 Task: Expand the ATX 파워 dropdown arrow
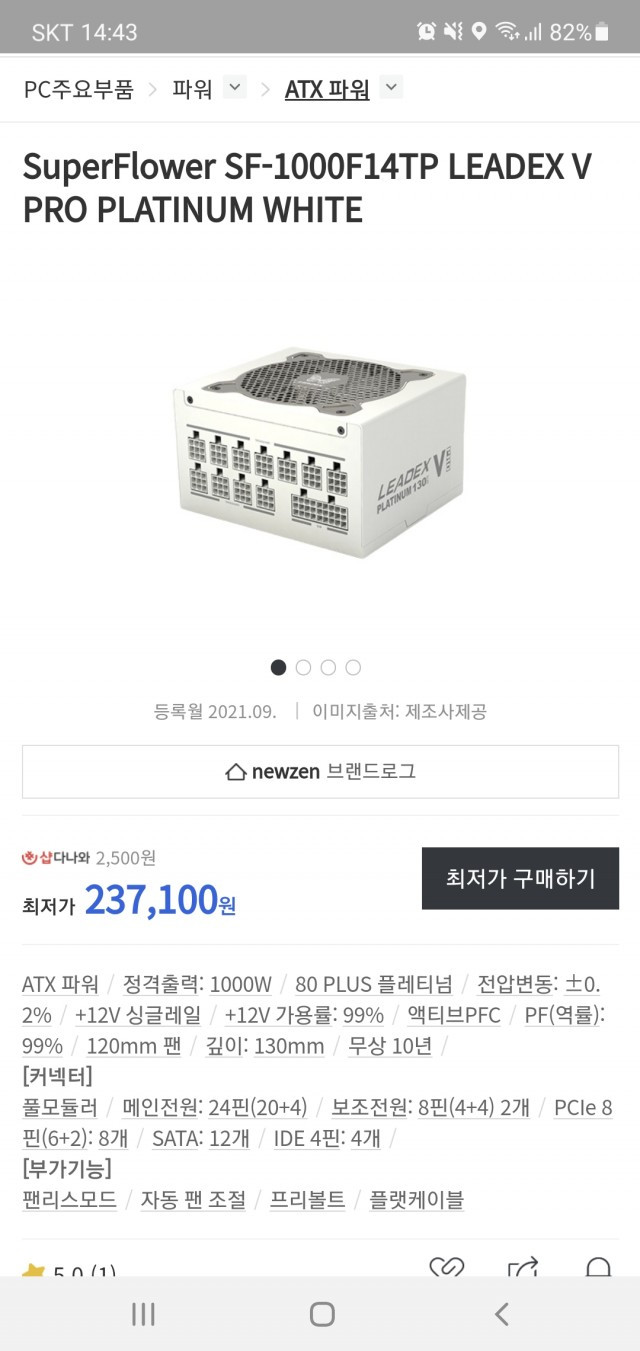point(392,88)
